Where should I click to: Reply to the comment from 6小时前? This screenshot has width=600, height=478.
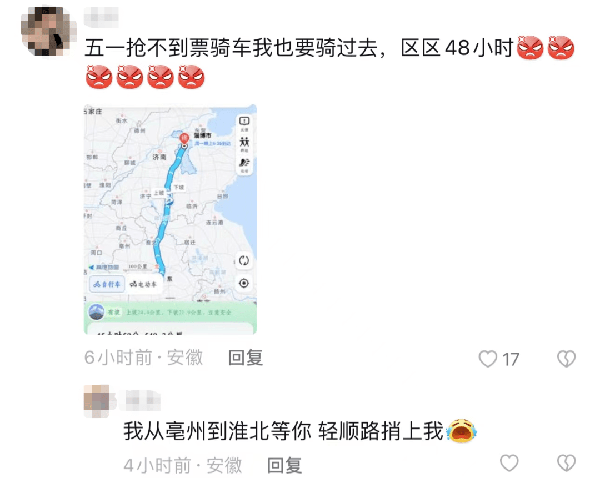point(245,358)
